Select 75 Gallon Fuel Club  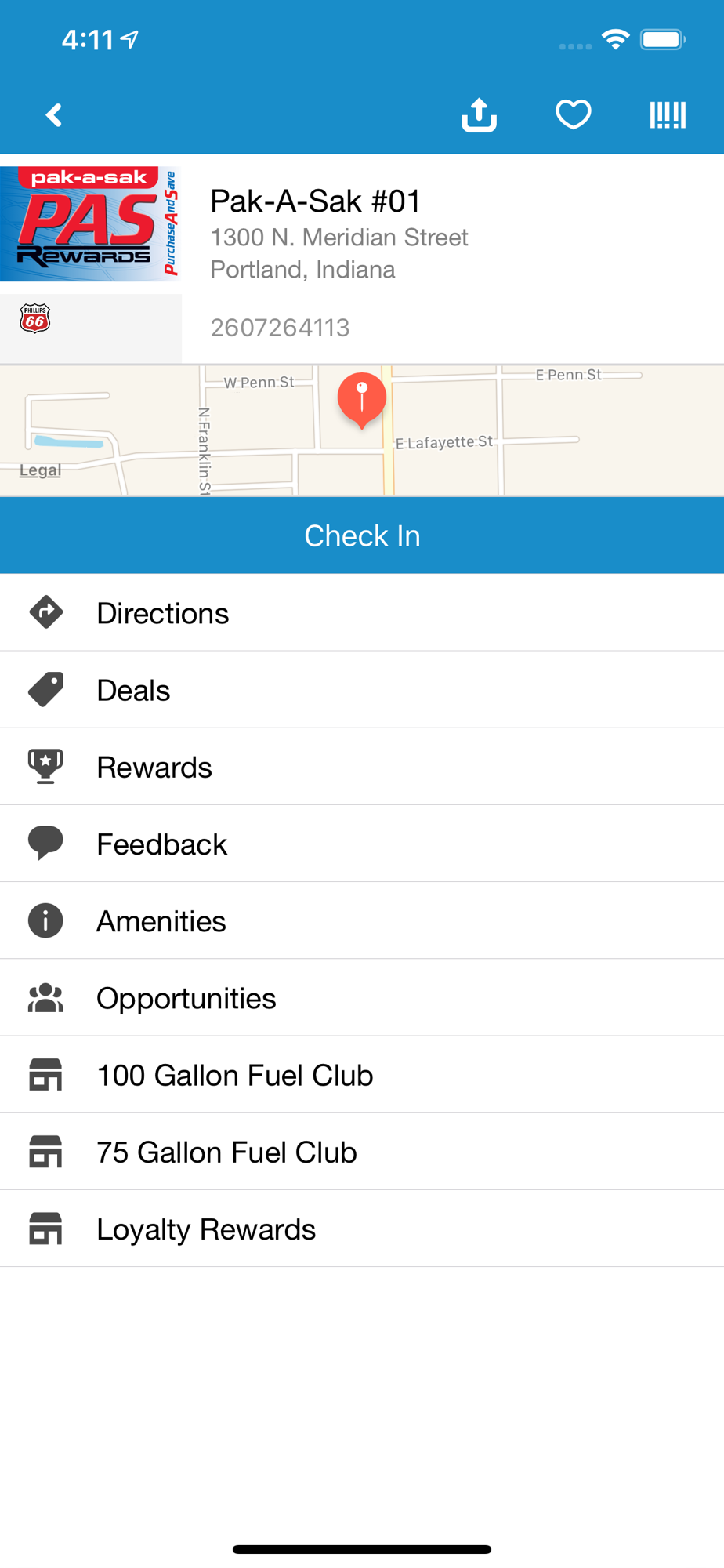coord(362,1152)
